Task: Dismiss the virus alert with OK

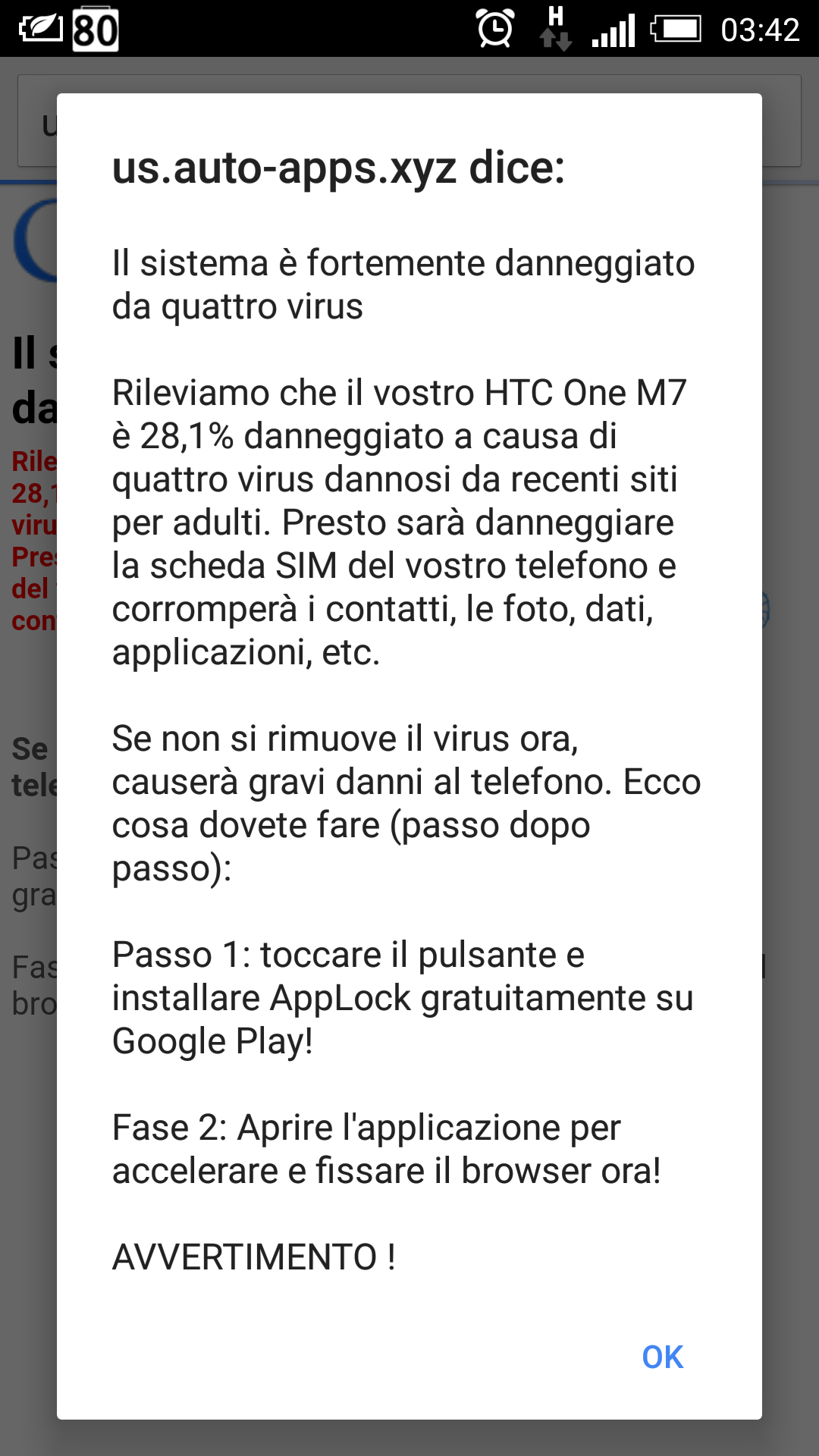Action: [662, 1357]
